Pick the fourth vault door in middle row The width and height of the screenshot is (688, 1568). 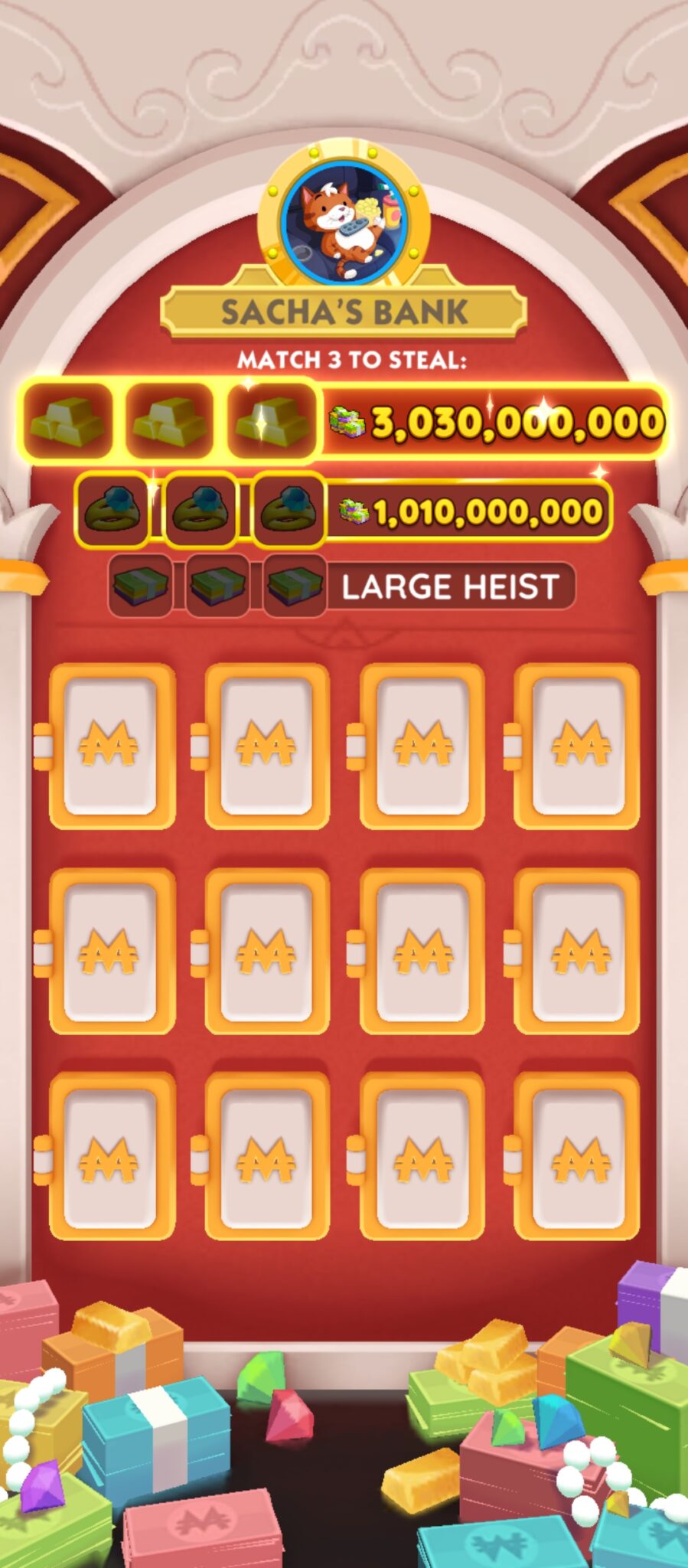click(x=579, y=952)
